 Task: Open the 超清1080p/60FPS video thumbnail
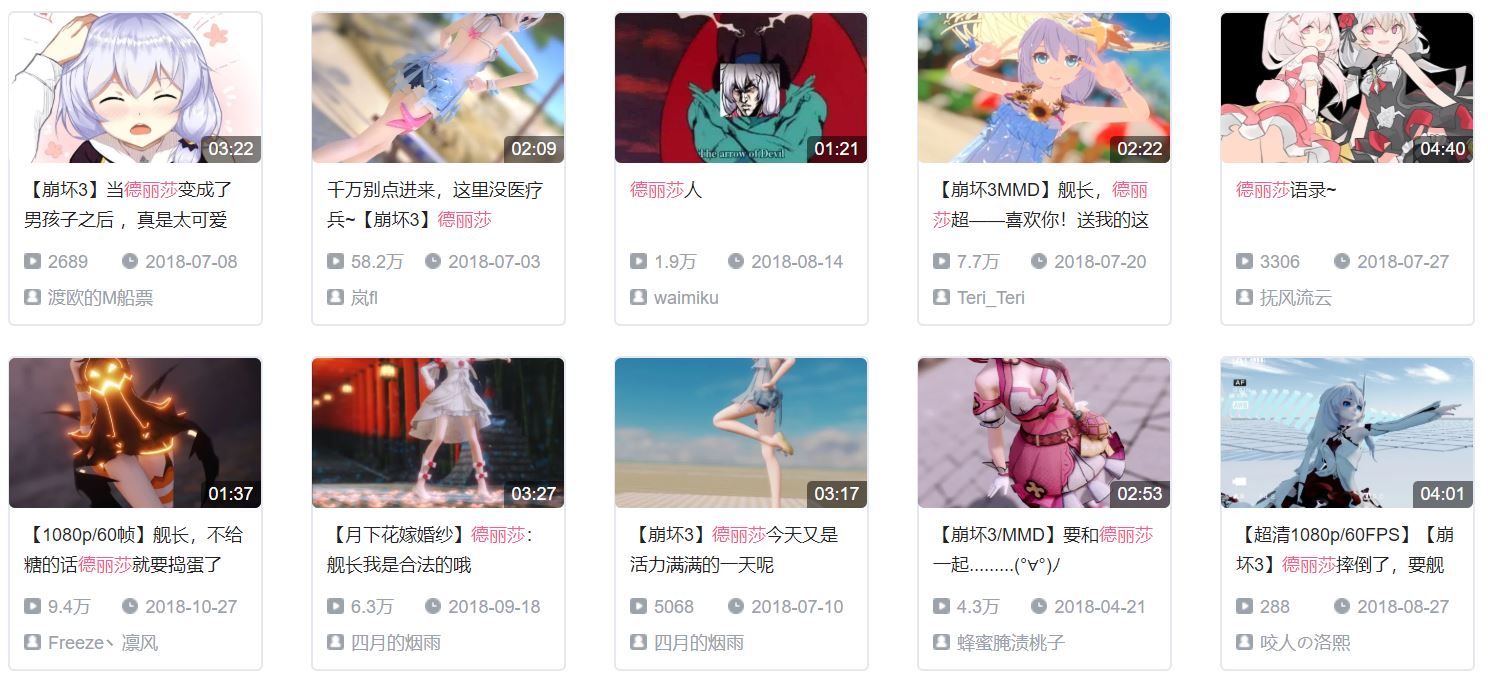point(1347,433)
